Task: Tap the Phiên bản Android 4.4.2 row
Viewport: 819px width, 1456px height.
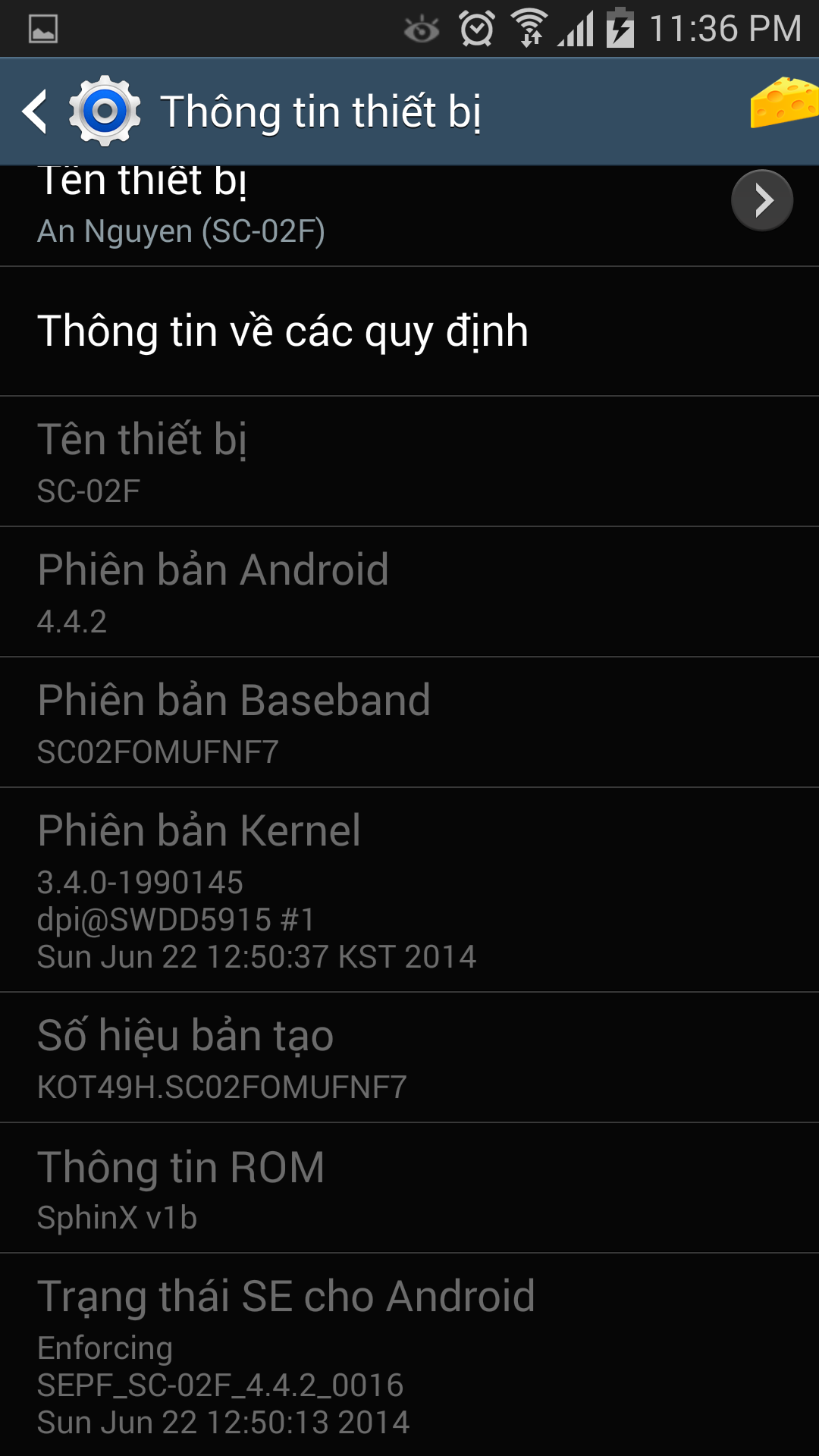Action: pos(409,592)
